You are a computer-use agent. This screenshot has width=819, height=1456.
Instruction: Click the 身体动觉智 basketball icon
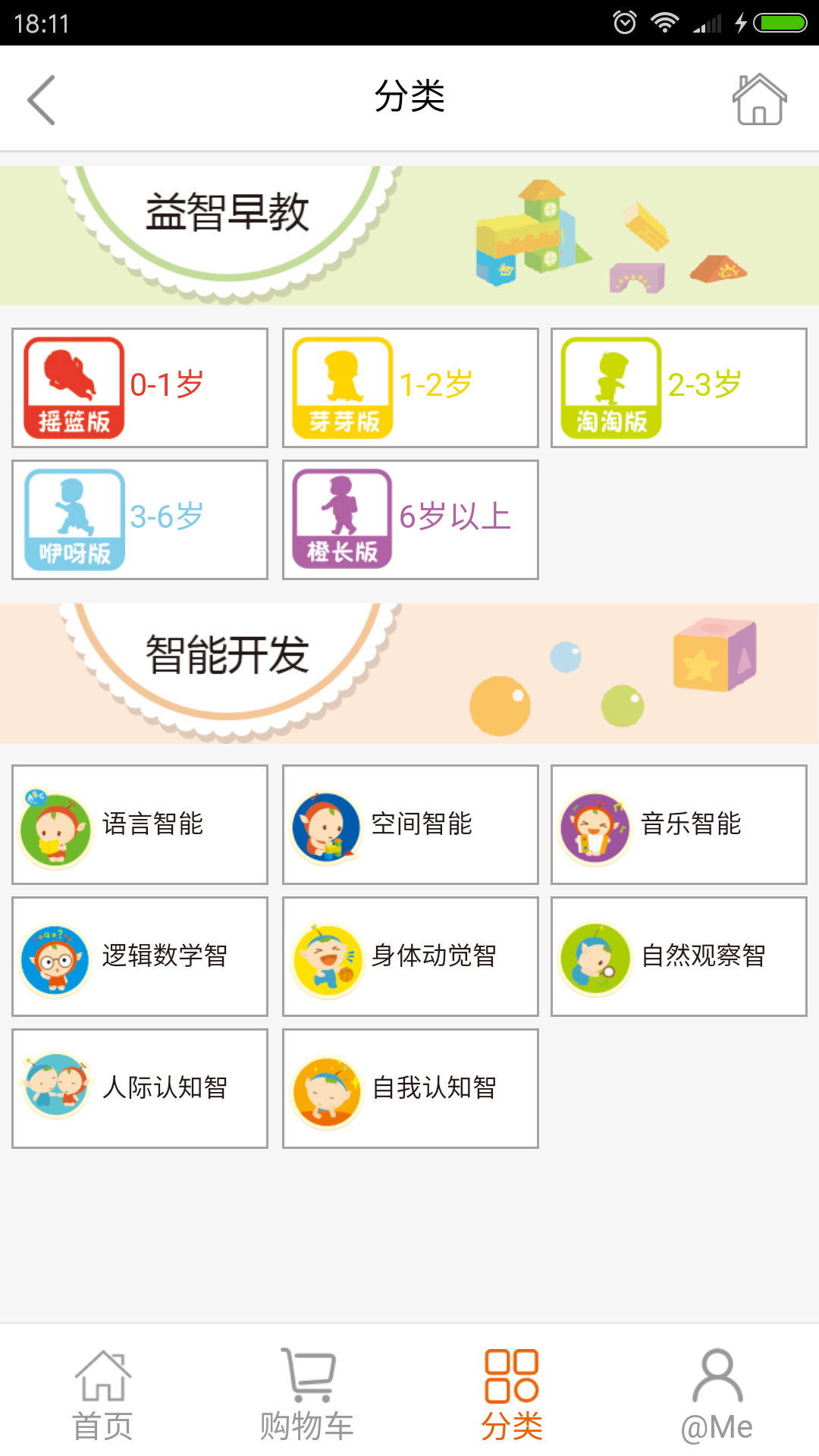tap(326, 957)
